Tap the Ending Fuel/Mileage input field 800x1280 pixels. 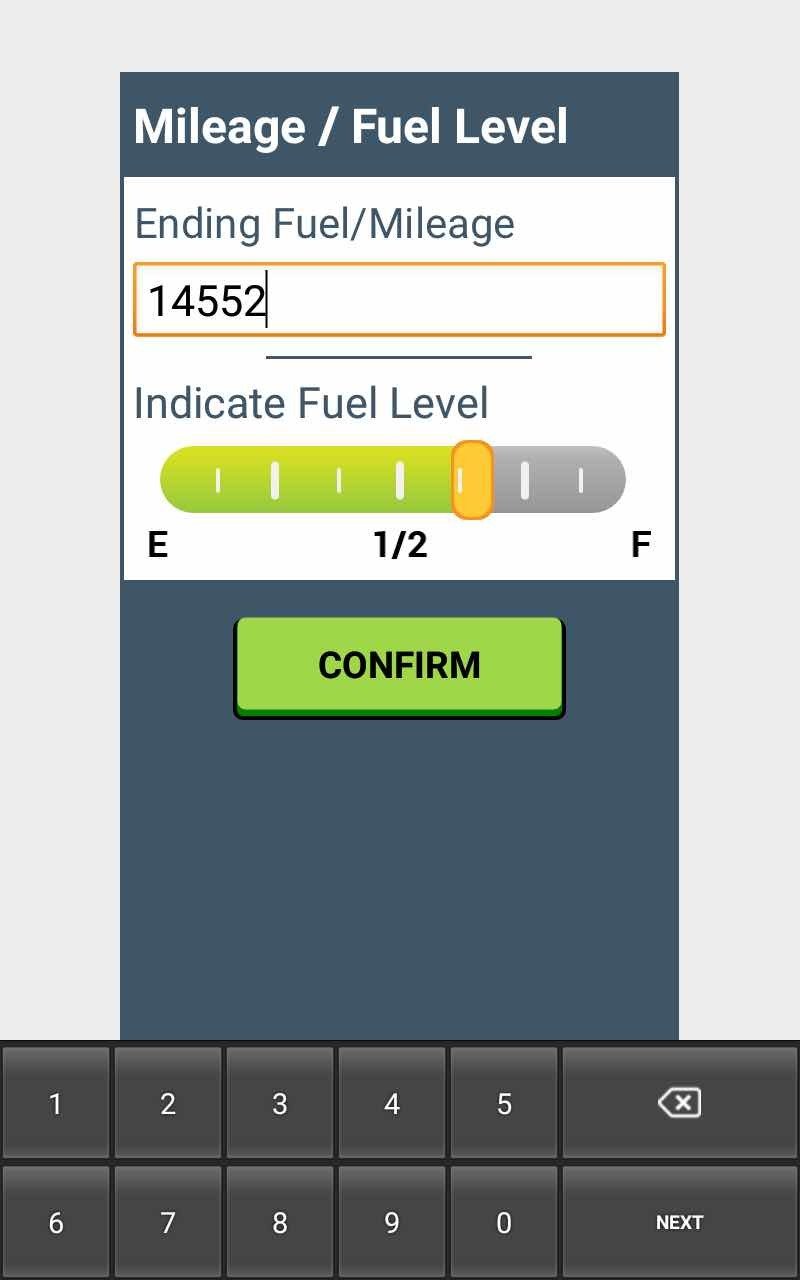click(399, 299)
